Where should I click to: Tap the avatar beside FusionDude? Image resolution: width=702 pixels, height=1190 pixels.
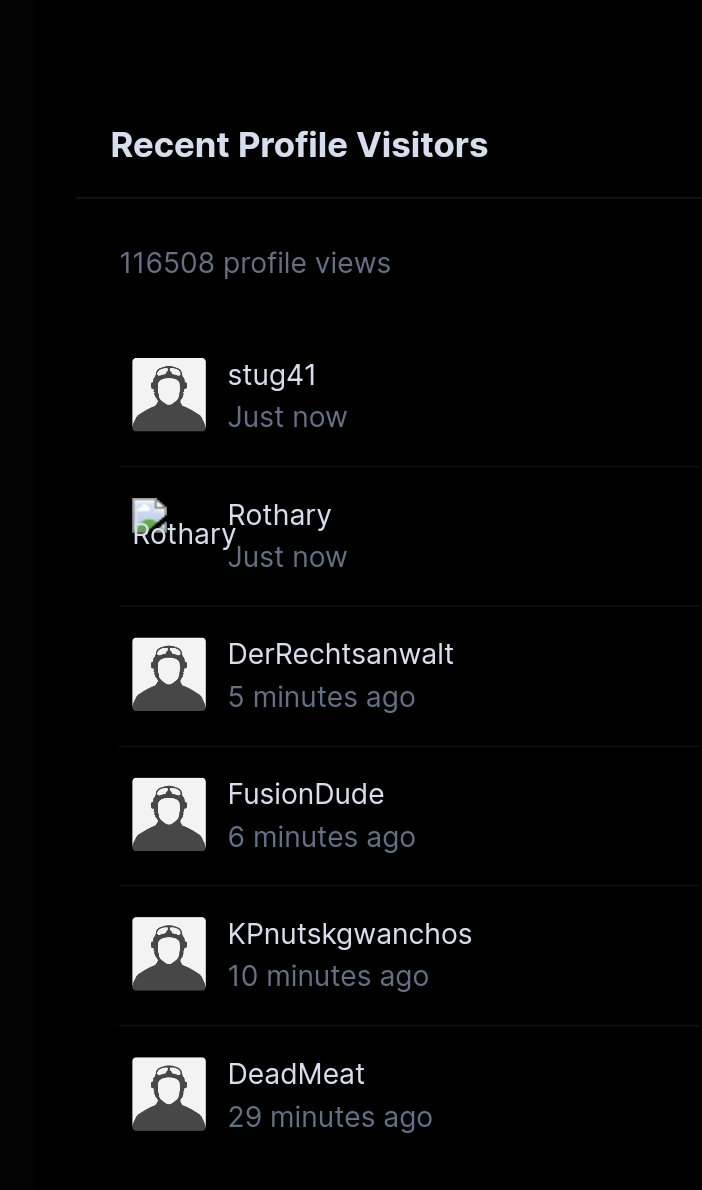click(x=169, y=815)
